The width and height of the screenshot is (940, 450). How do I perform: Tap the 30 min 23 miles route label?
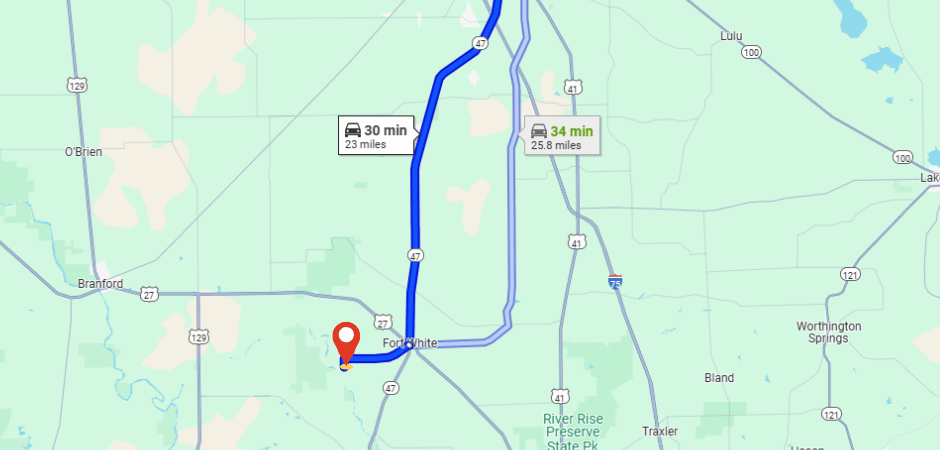(x=375, y=136)
